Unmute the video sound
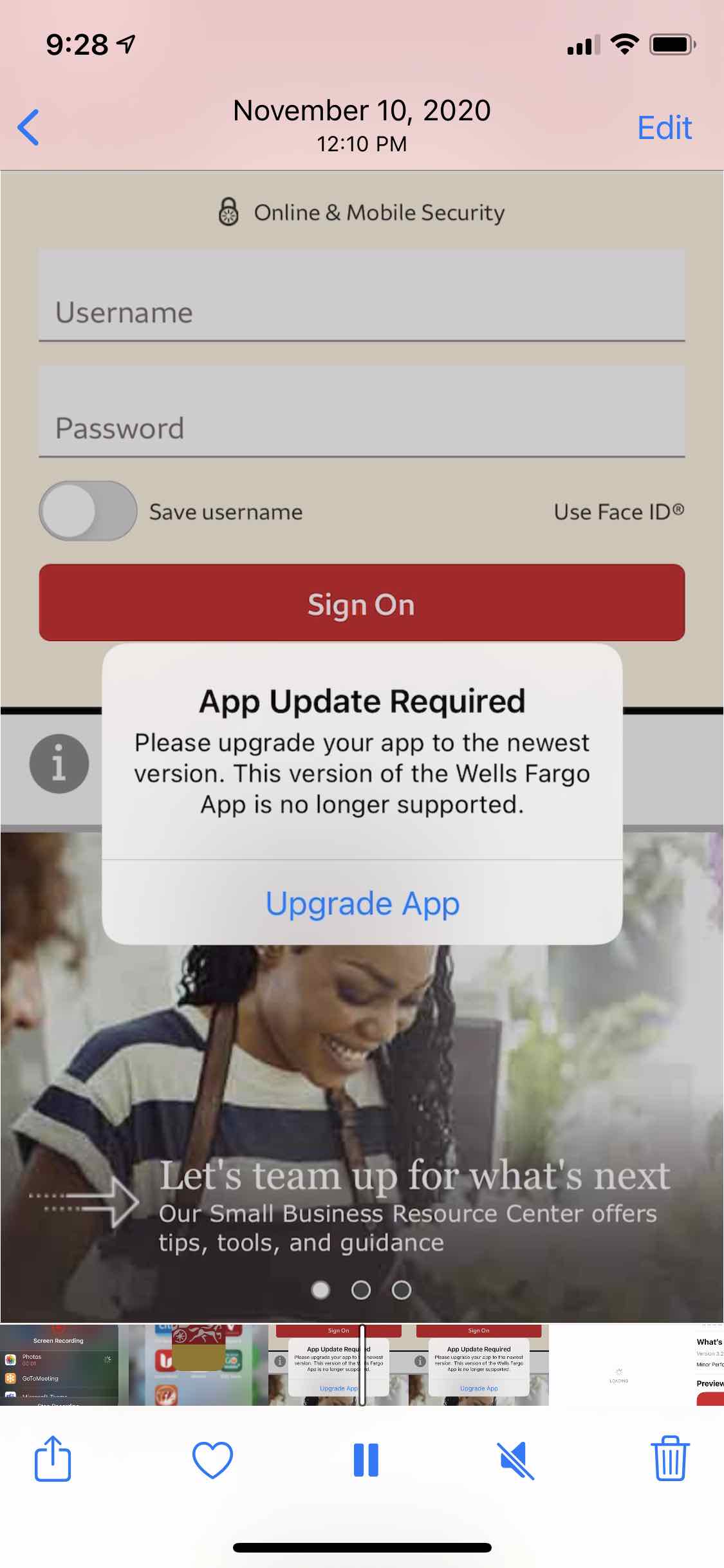The image size is (724, 1568). (516, 1460)
